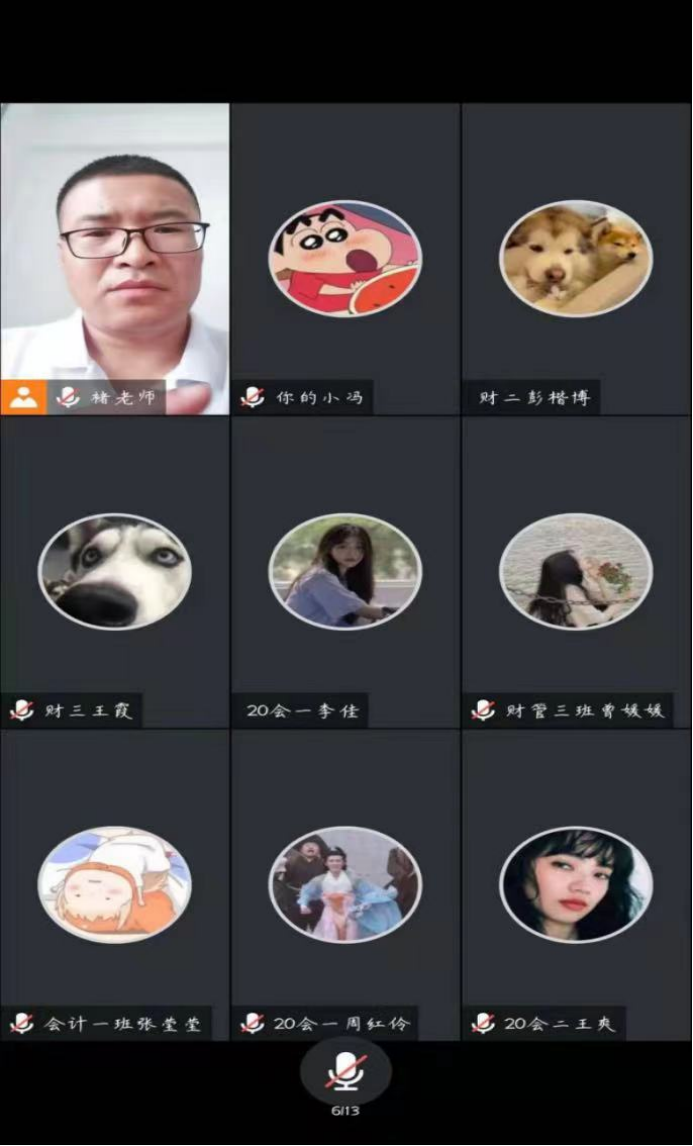
Task: Tap participant tile 财三王霞
Action: click(115, 572)
